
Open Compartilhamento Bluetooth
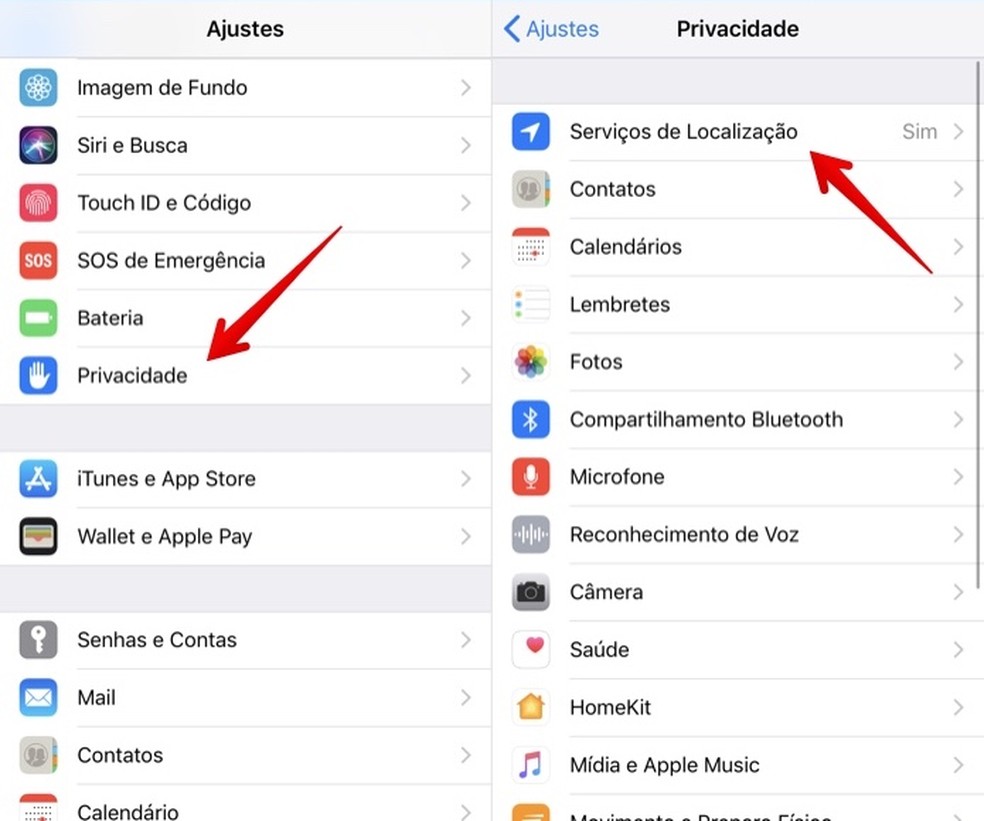point(706,420)
